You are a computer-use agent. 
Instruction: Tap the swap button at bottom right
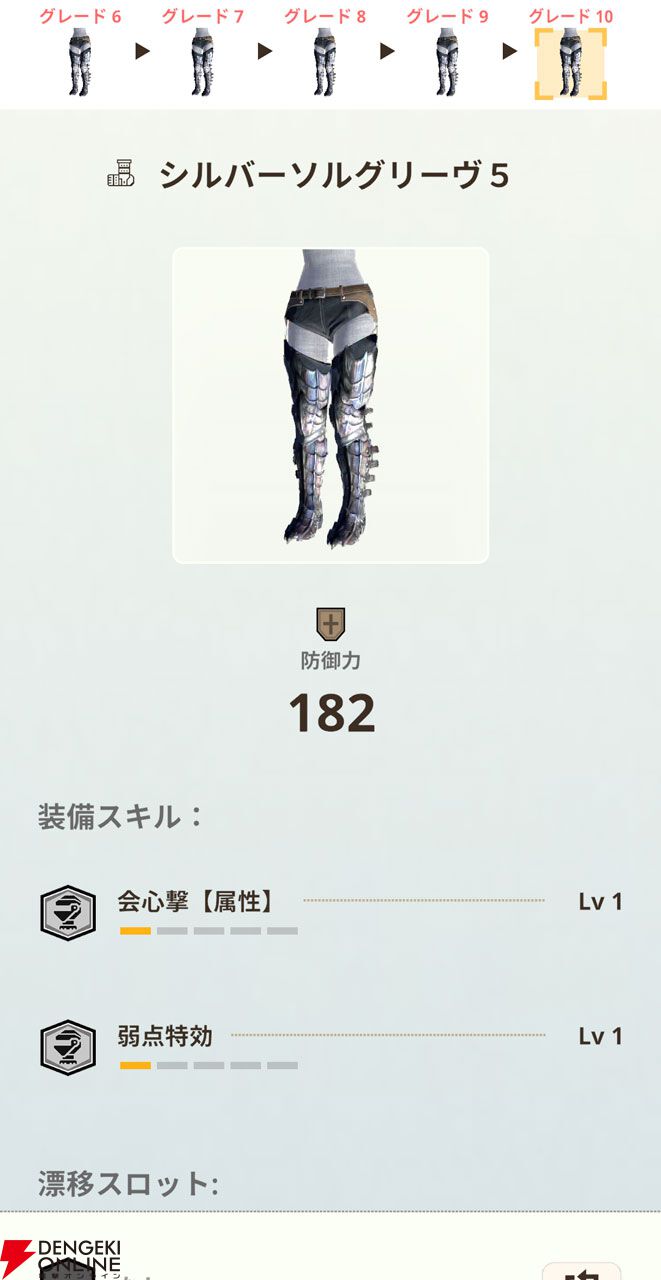tap(580, 1264)
